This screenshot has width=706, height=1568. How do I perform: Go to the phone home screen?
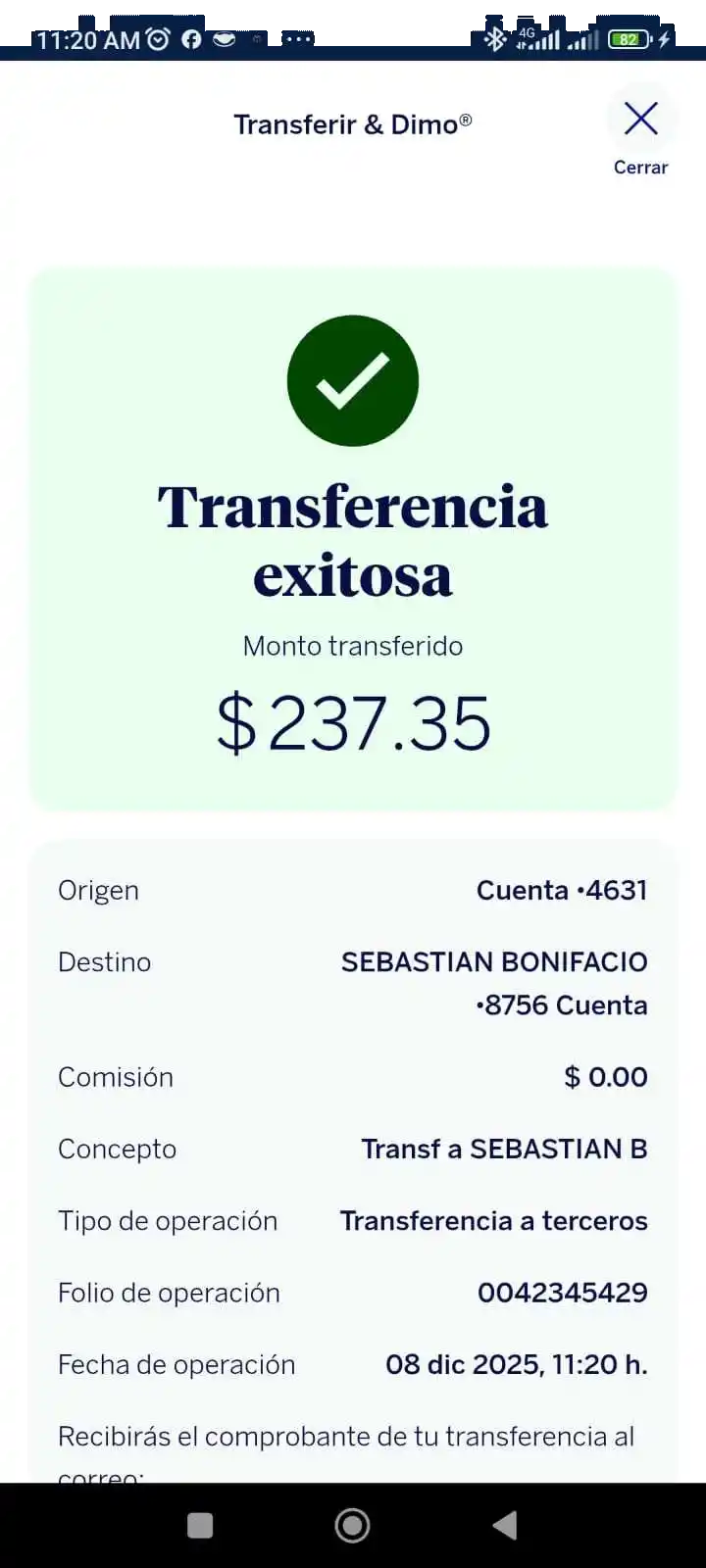352,1525
